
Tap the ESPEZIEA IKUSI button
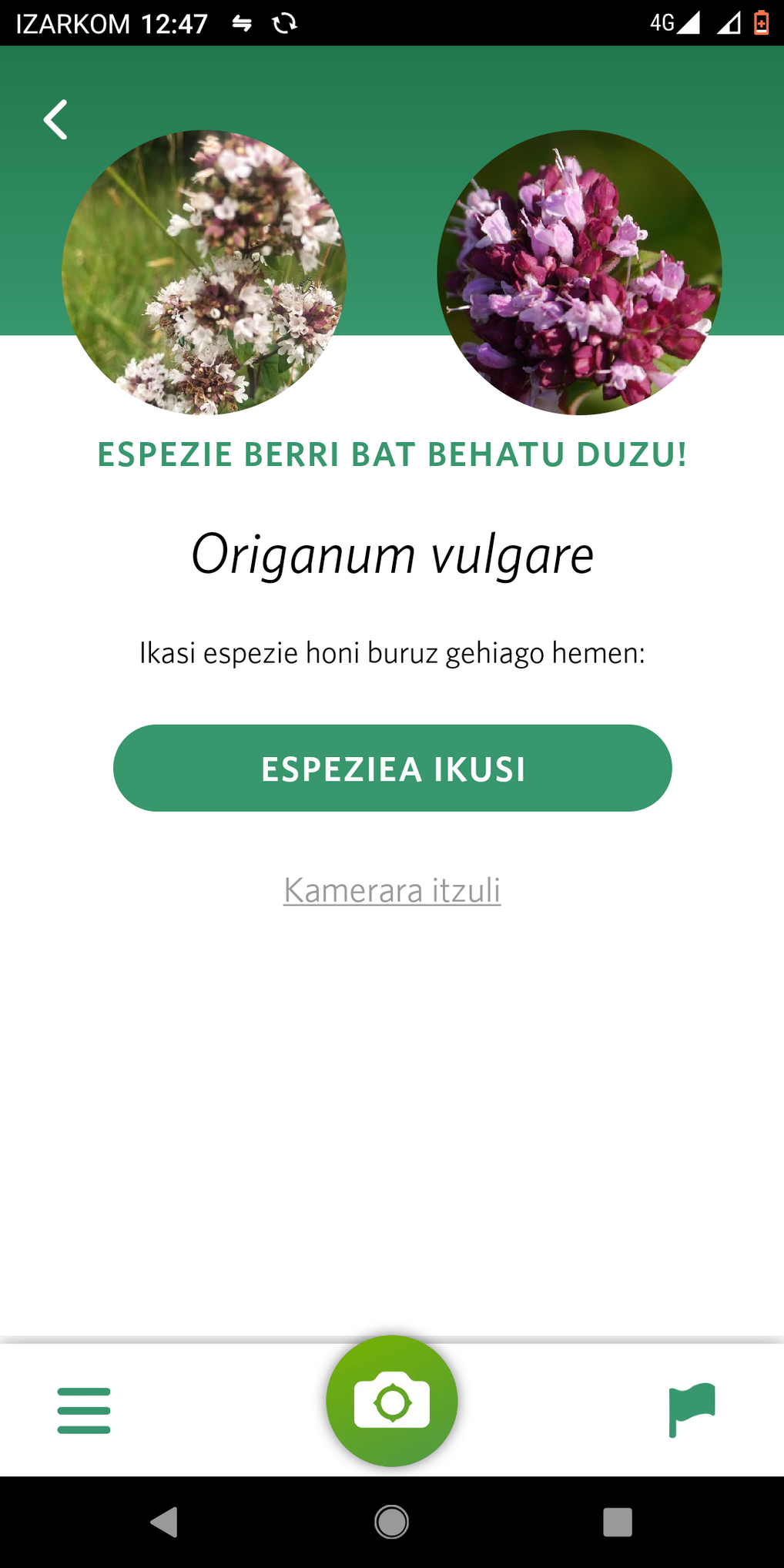(x=392, y=768)
